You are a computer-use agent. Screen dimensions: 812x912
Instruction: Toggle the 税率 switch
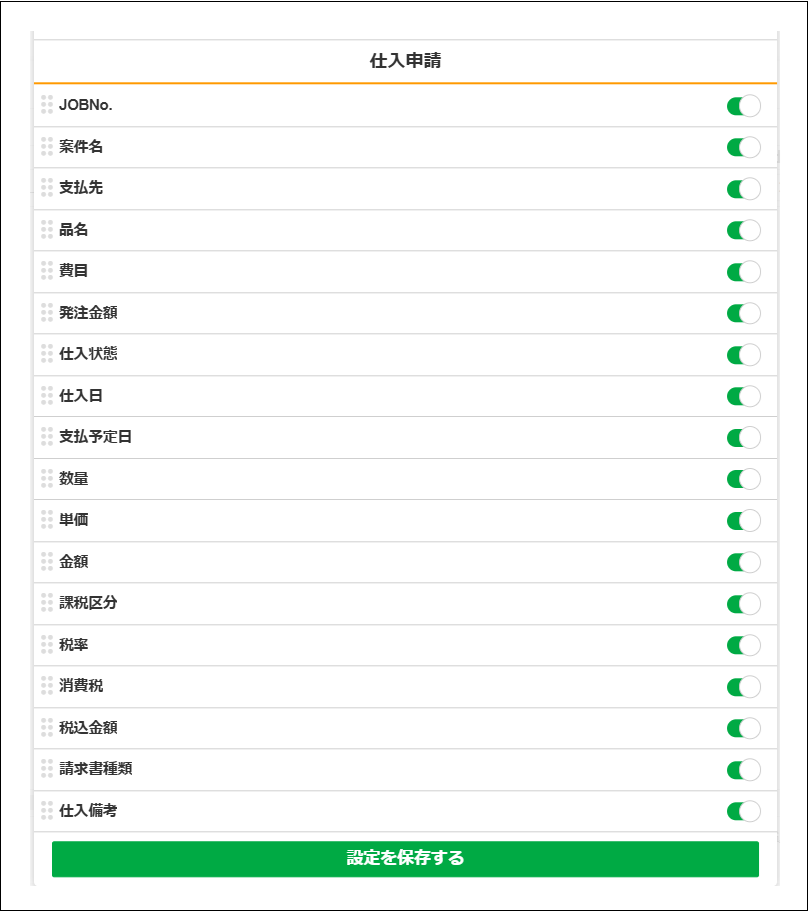(x=743, y=646)
